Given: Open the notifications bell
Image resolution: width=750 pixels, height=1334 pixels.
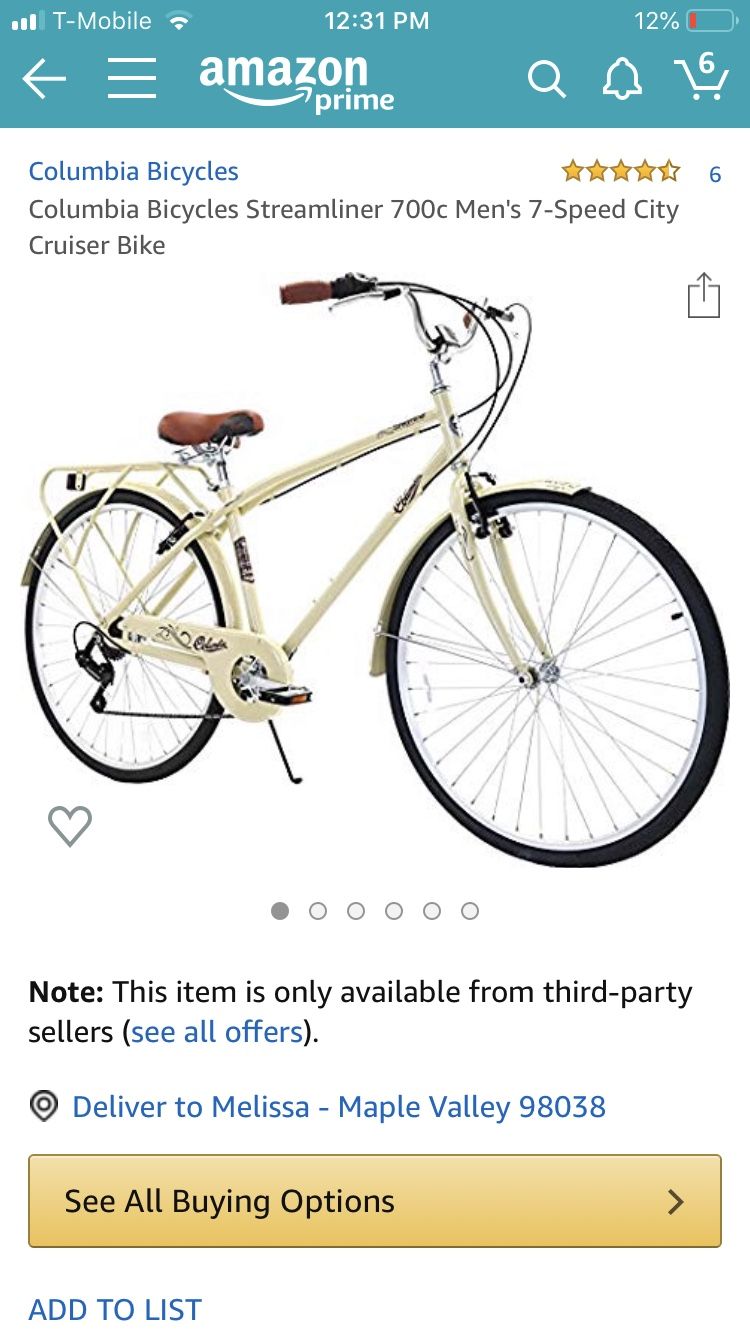Looking at the screenshot, I should pyautogui.click(x=621, y=79).
